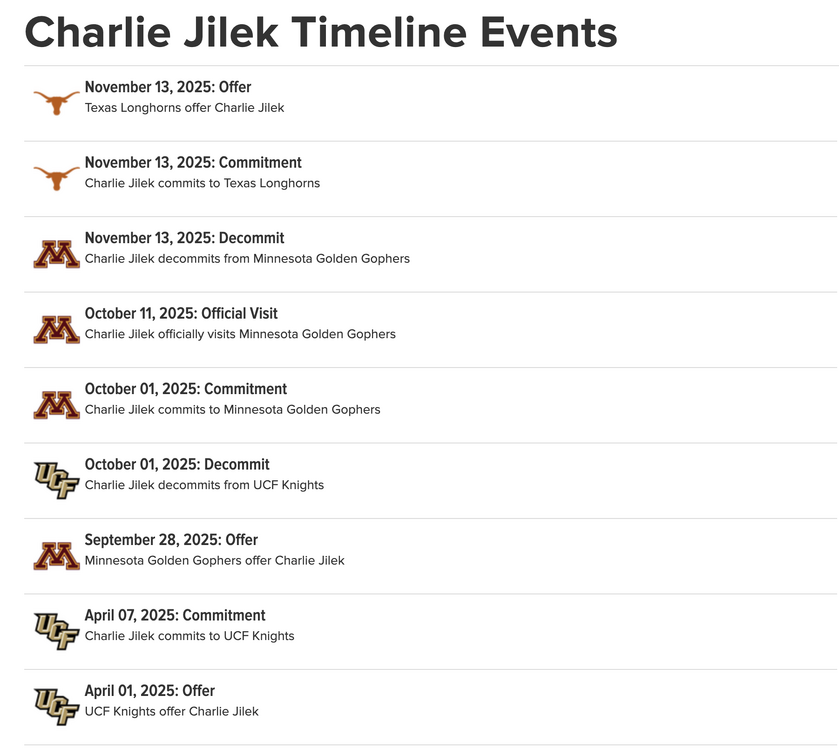The image size is (839, 750).
Task: Open Minnesota logo beside October 01 Commitment
Action: [56, 405]
